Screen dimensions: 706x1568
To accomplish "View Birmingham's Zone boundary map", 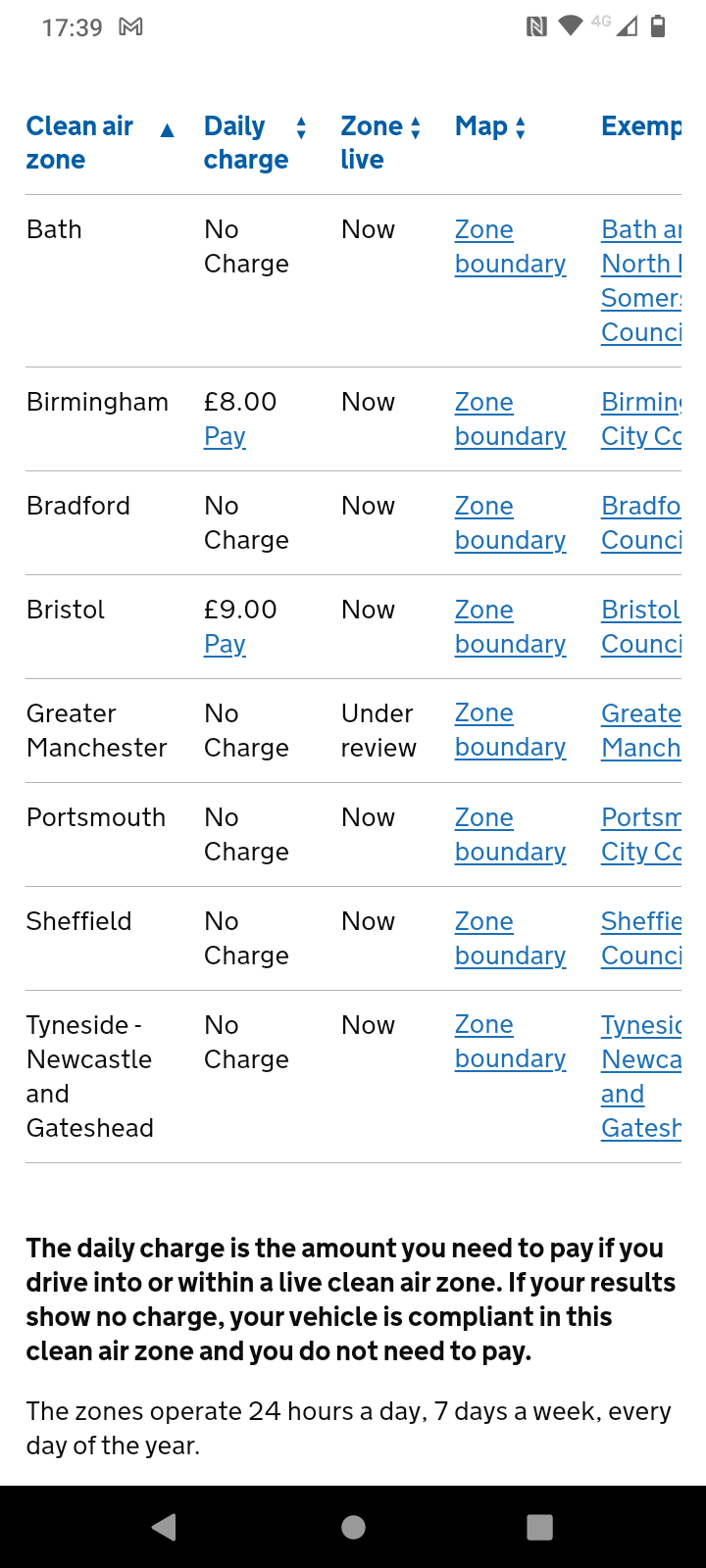I will 510,419.
